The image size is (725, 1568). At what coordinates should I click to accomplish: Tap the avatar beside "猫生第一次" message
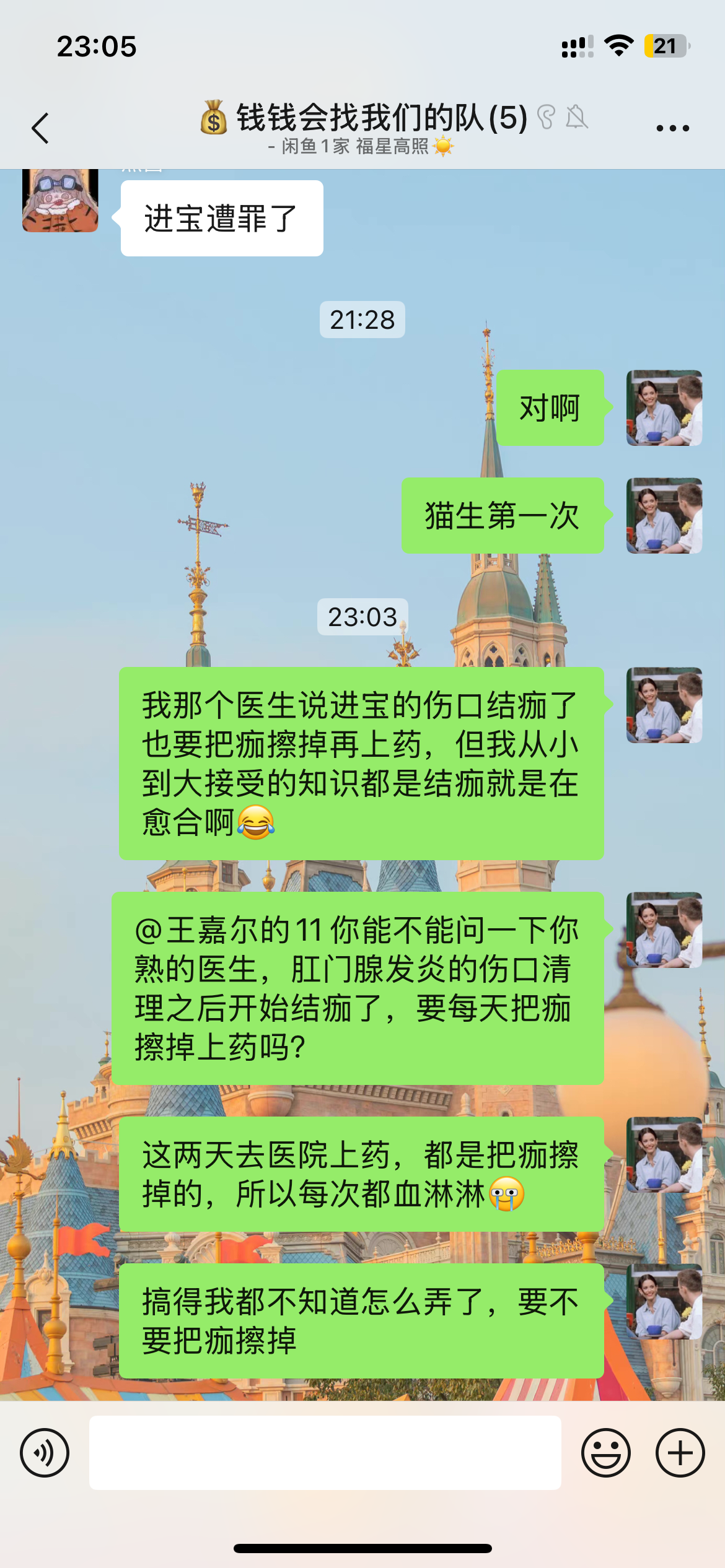(x=664, y=516)
